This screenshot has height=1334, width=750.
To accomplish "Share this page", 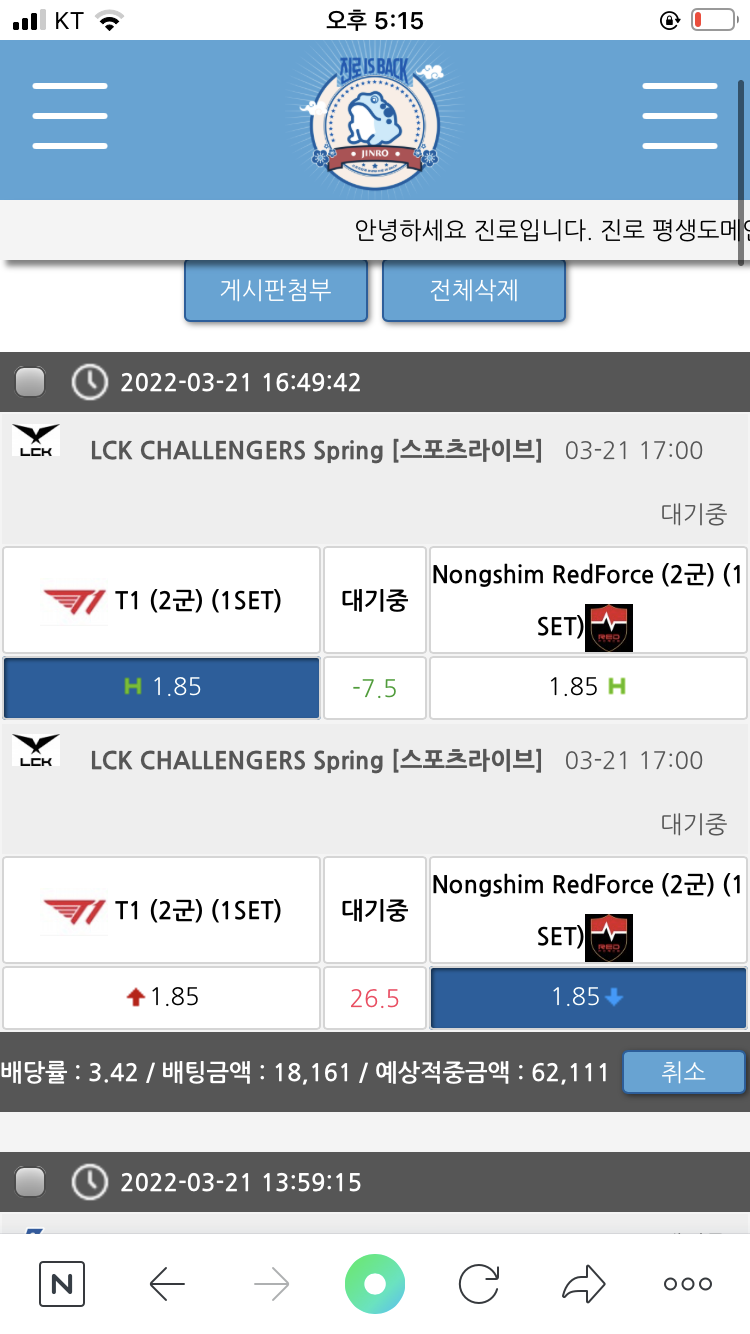I will coord(583,1283).
